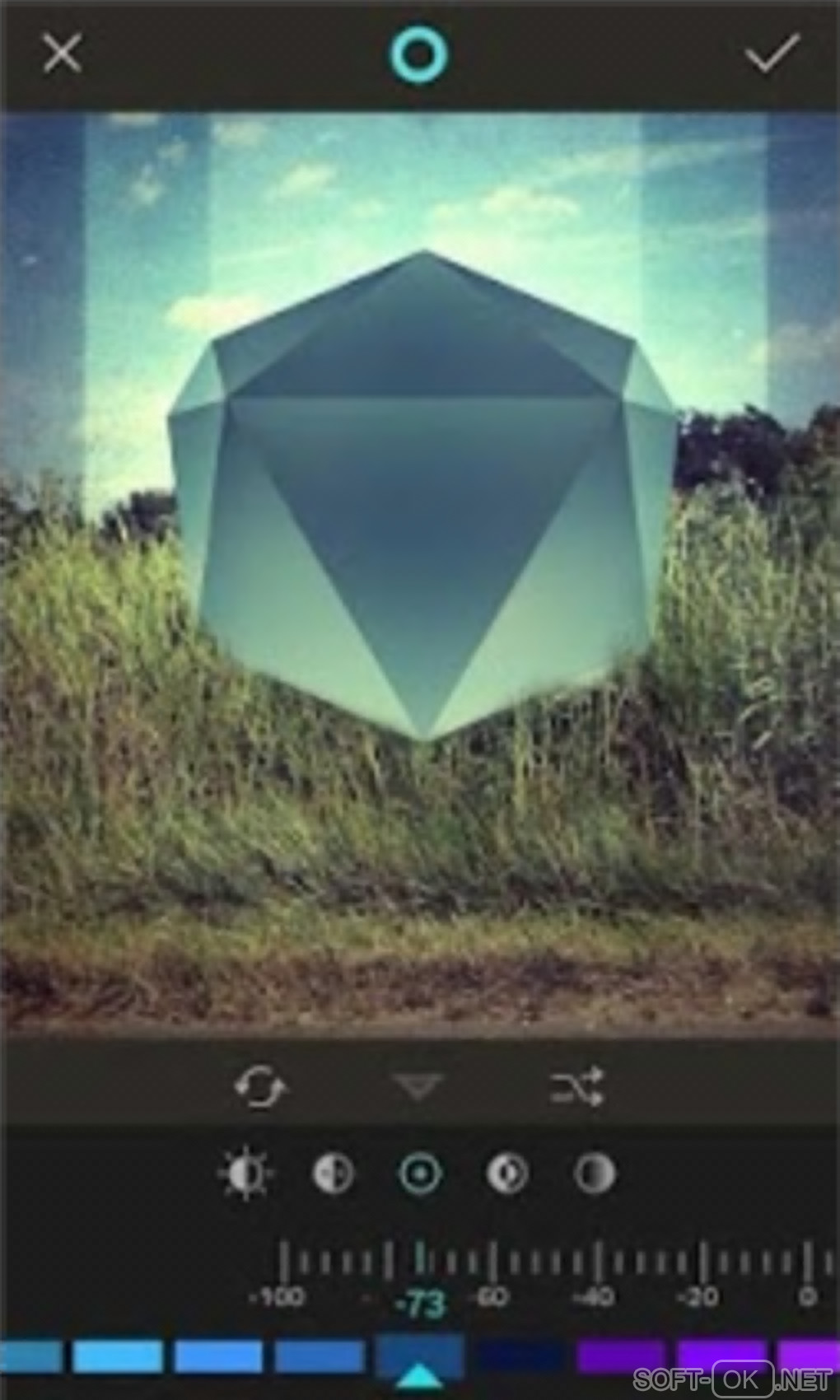
Task: Tap the rotate arrows icon
Action: click(260, 1087)
